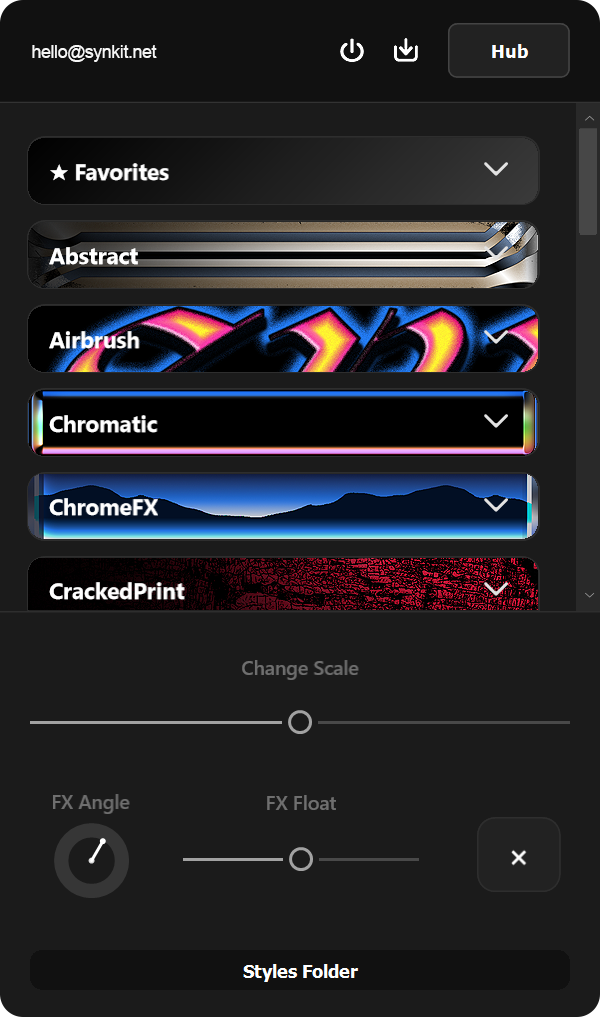This screenshot has height=1017, width=600.
Task: Expand the CrackedPrint style category
Action: 496,589
